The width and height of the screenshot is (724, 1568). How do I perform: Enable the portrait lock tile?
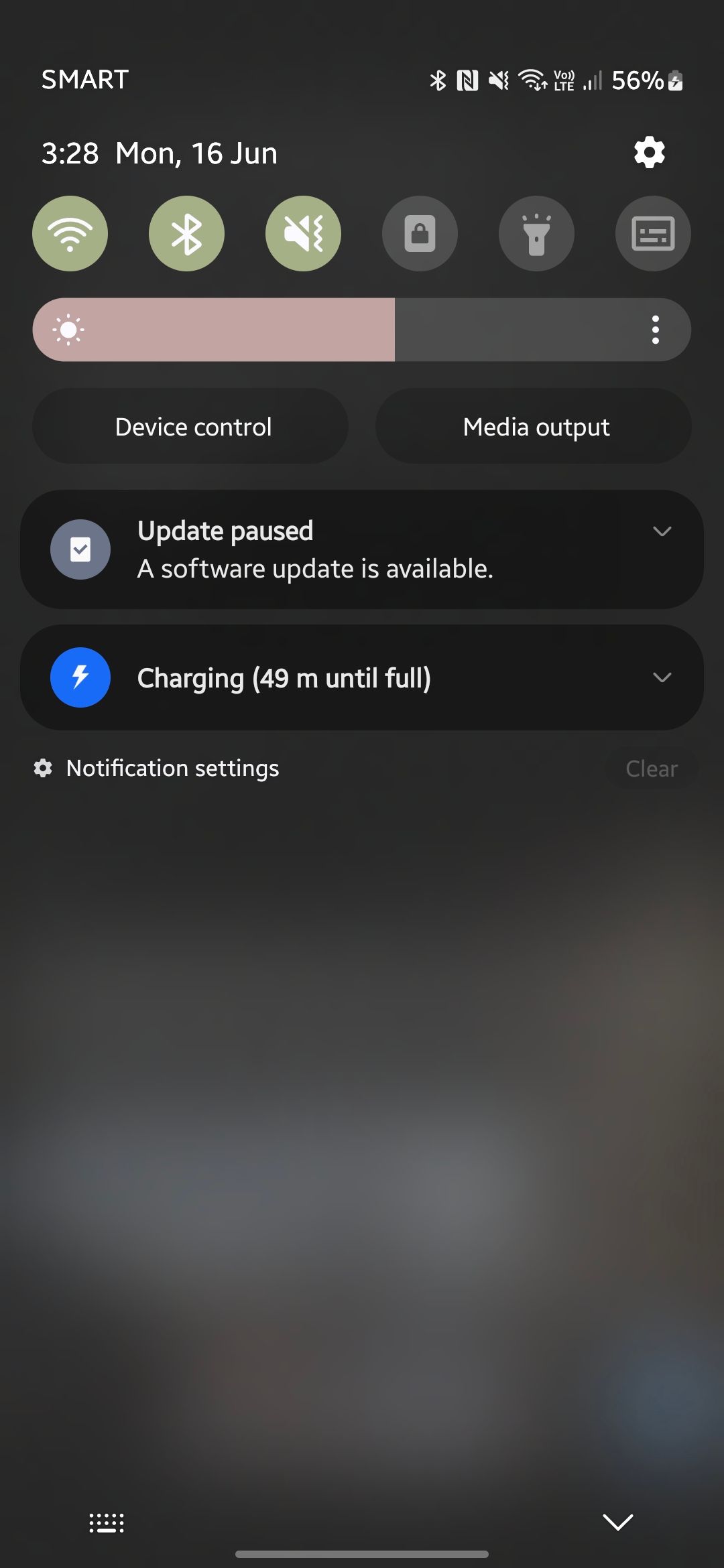pyautogui.click(x=420, y=233)
